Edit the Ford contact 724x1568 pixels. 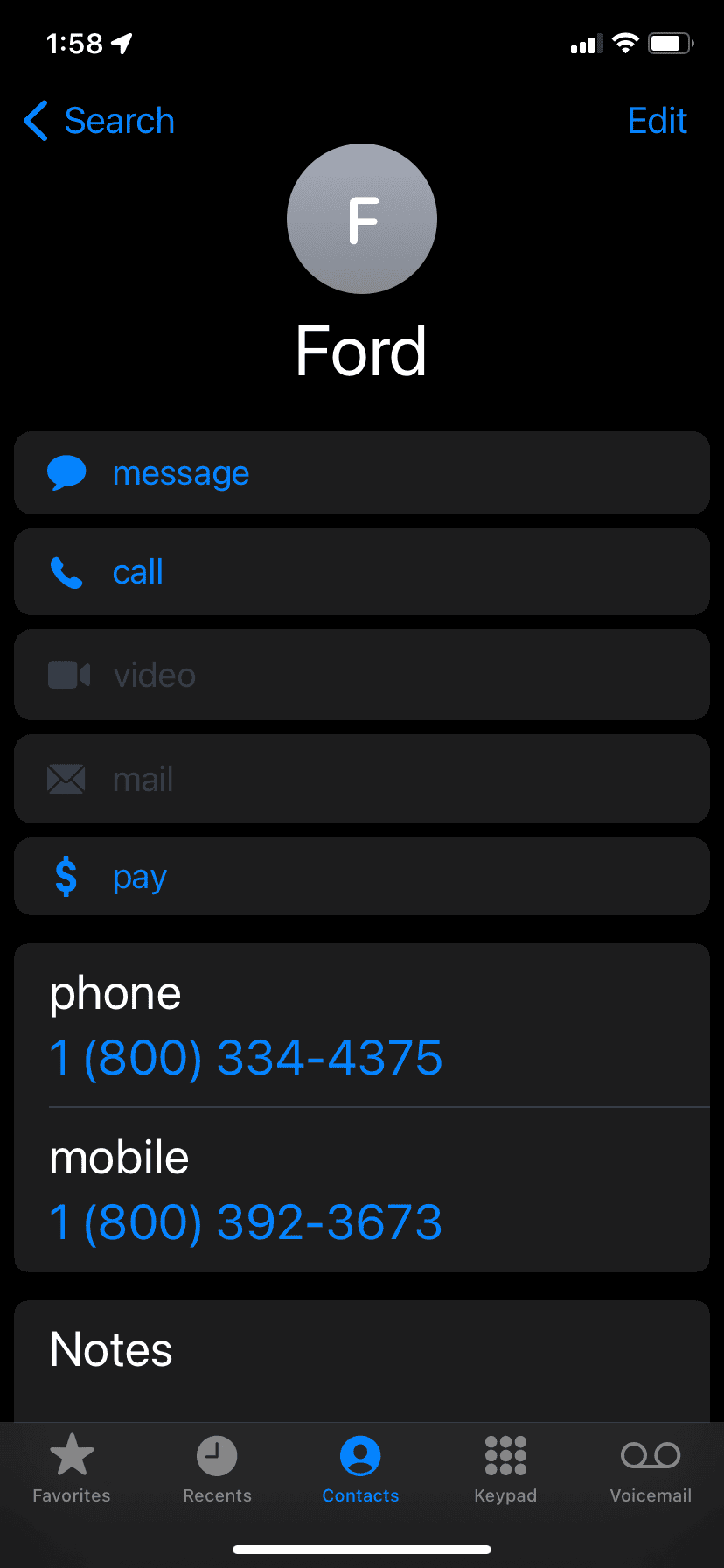click(x=657, y=121)
